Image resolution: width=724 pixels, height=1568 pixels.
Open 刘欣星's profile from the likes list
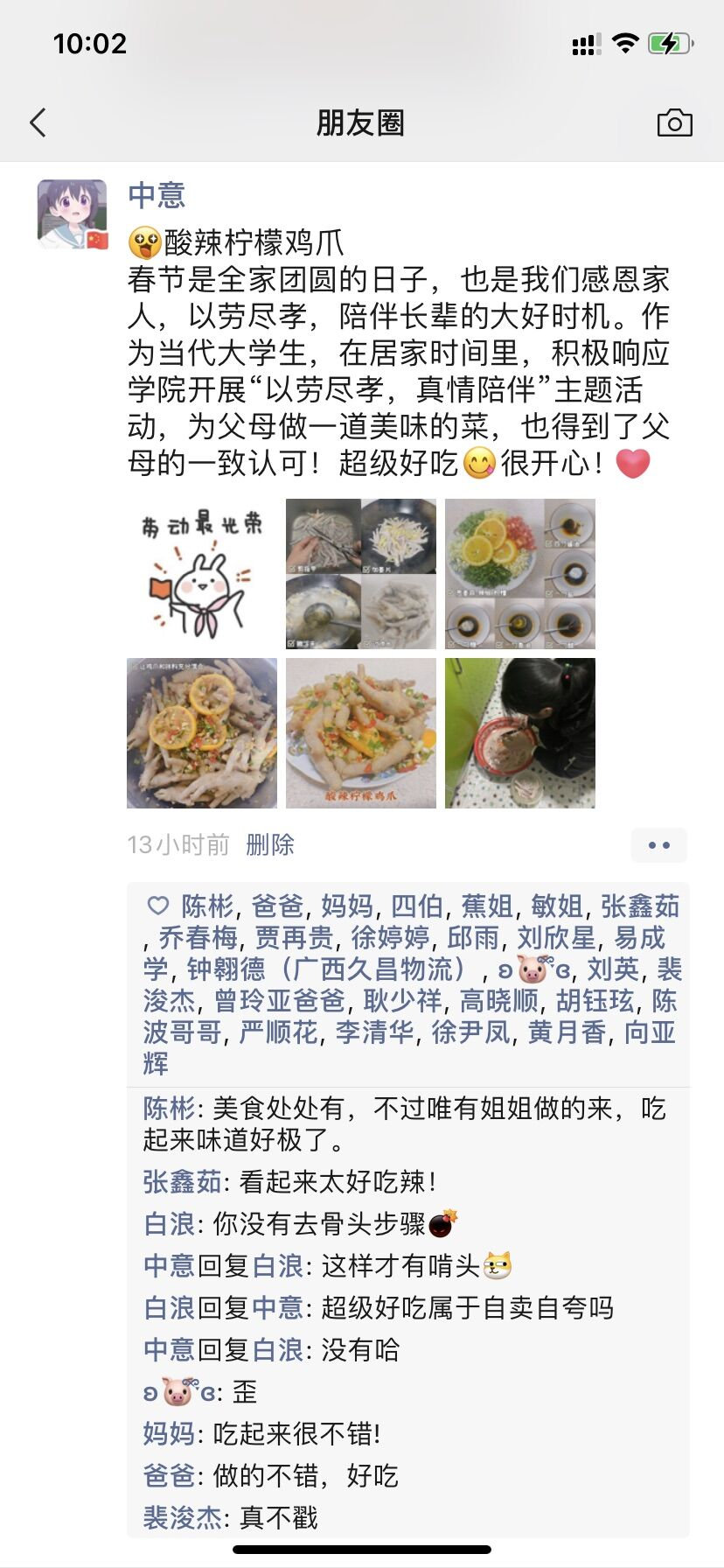tap(556, 938)
